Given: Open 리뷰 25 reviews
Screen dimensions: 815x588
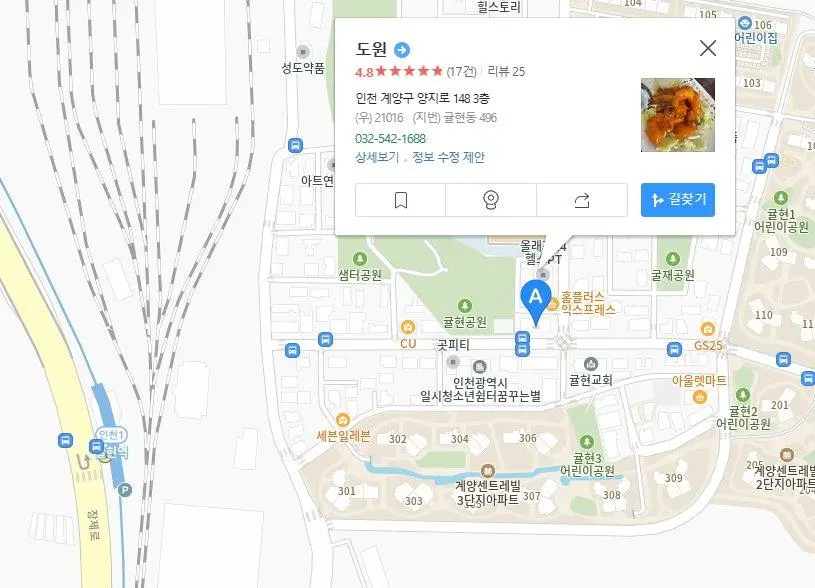Looking at the screenshot, I should click(507, 72).
